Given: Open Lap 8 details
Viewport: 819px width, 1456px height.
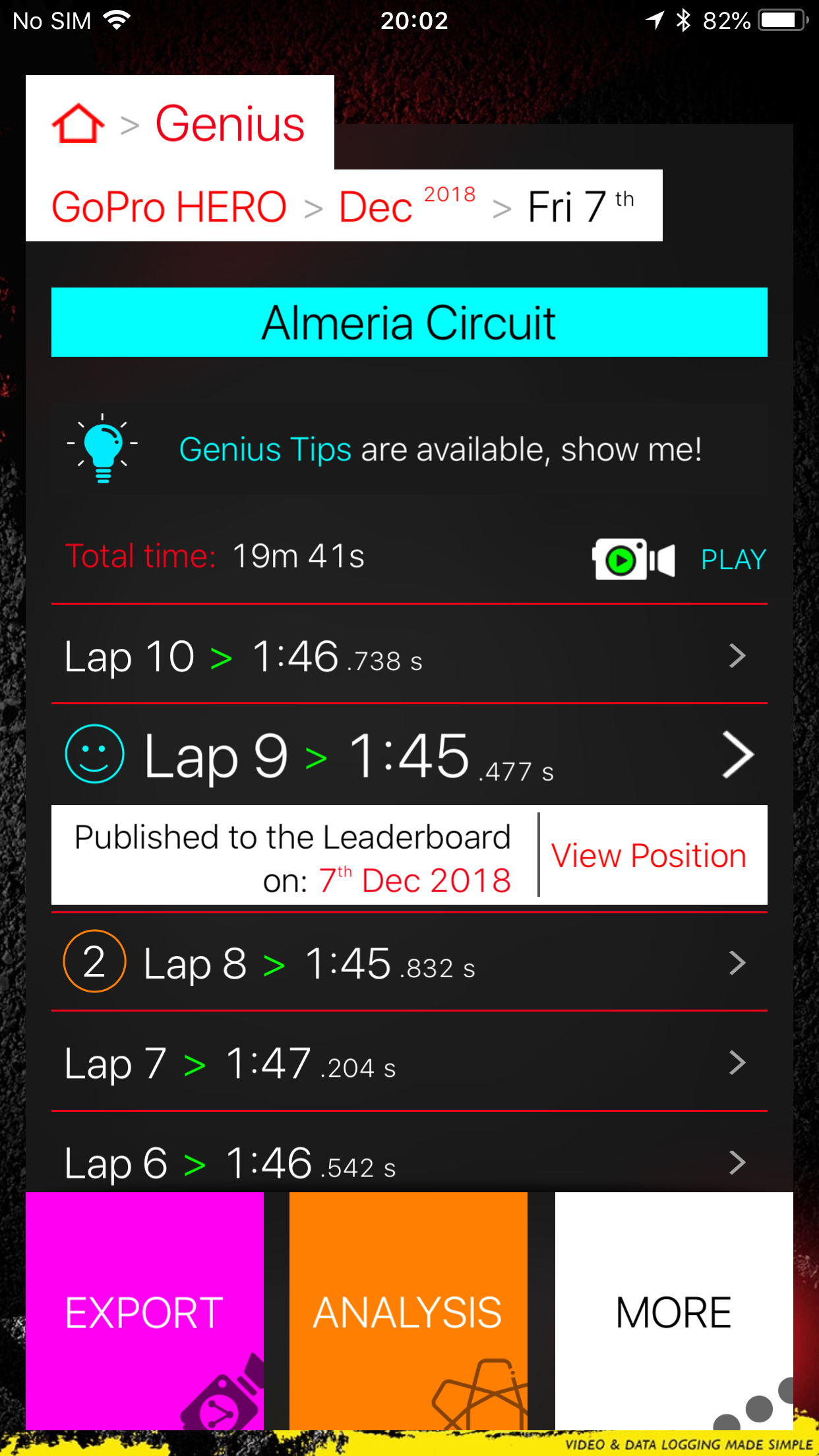Looking at the screenshot, I should (x=409, y=963).
